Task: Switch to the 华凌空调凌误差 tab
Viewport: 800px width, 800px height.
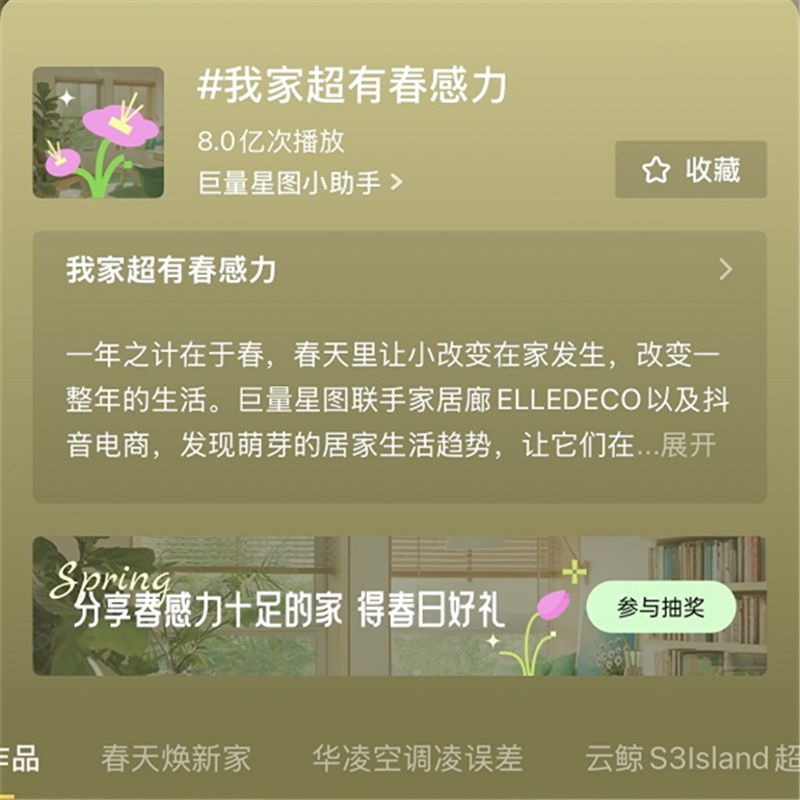Action: pos(417,758)
